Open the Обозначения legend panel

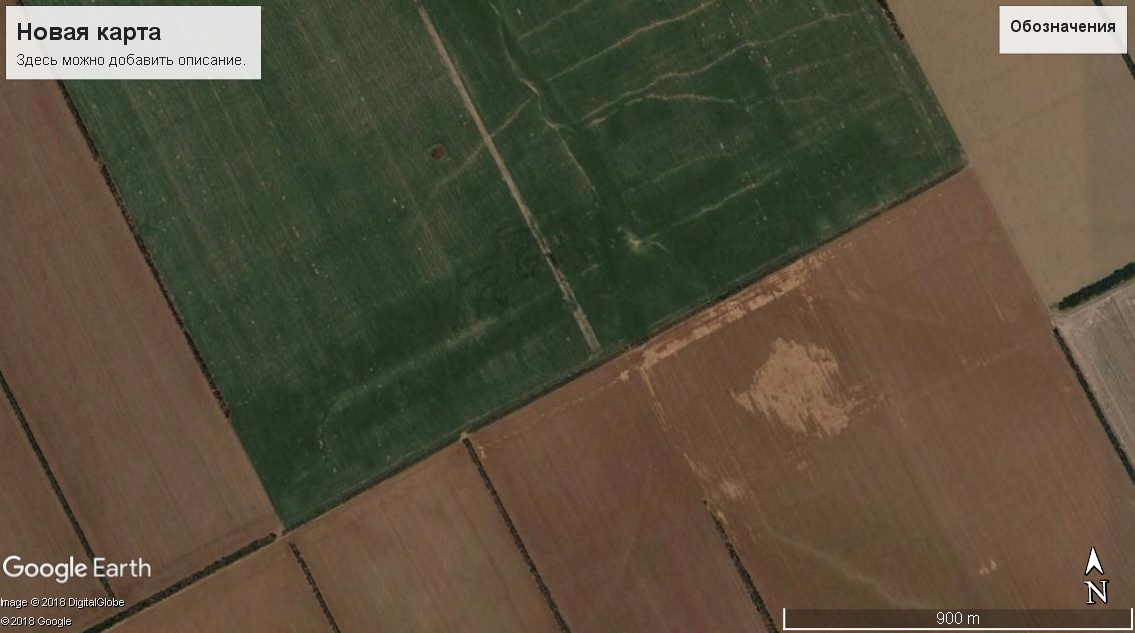click(1062, 28)
